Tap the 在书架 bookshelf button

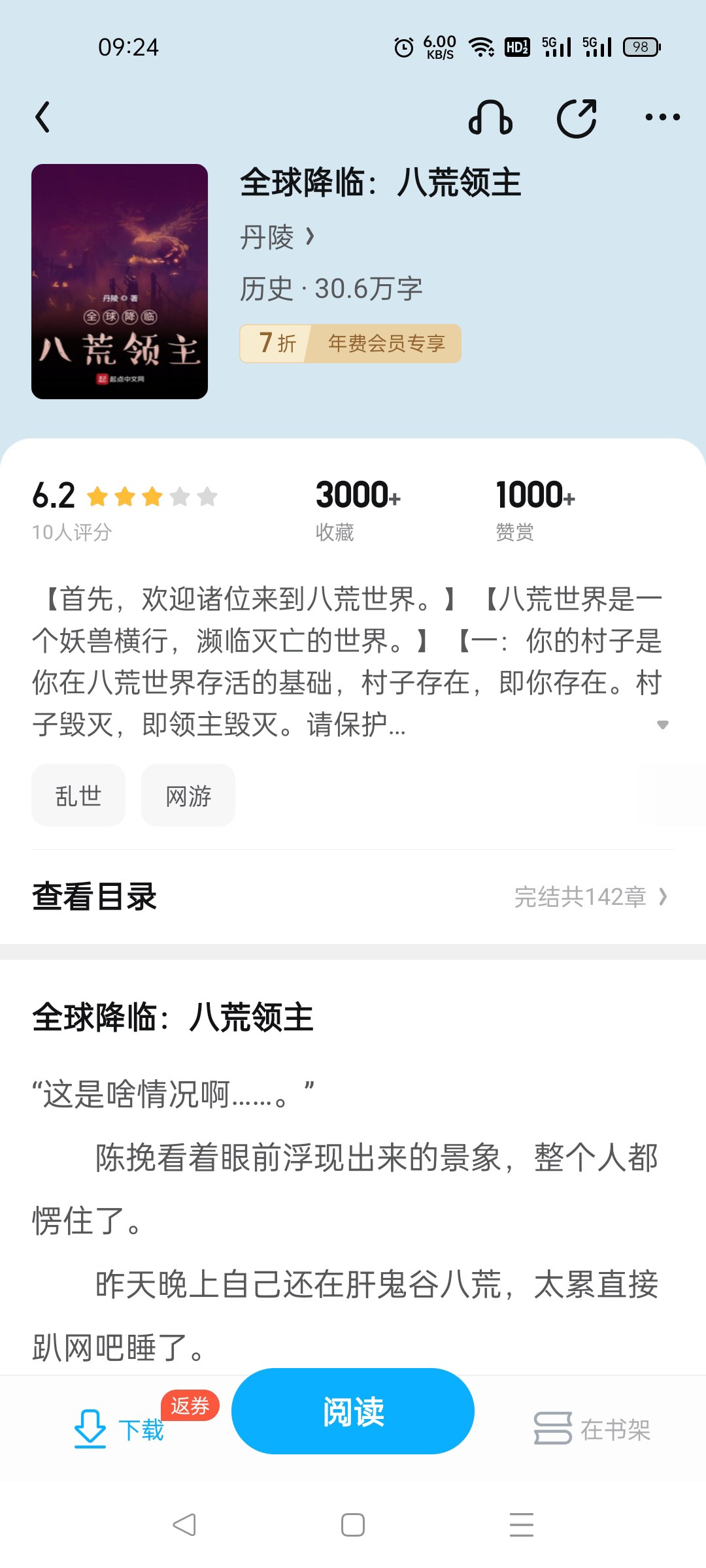(592, 1429)
